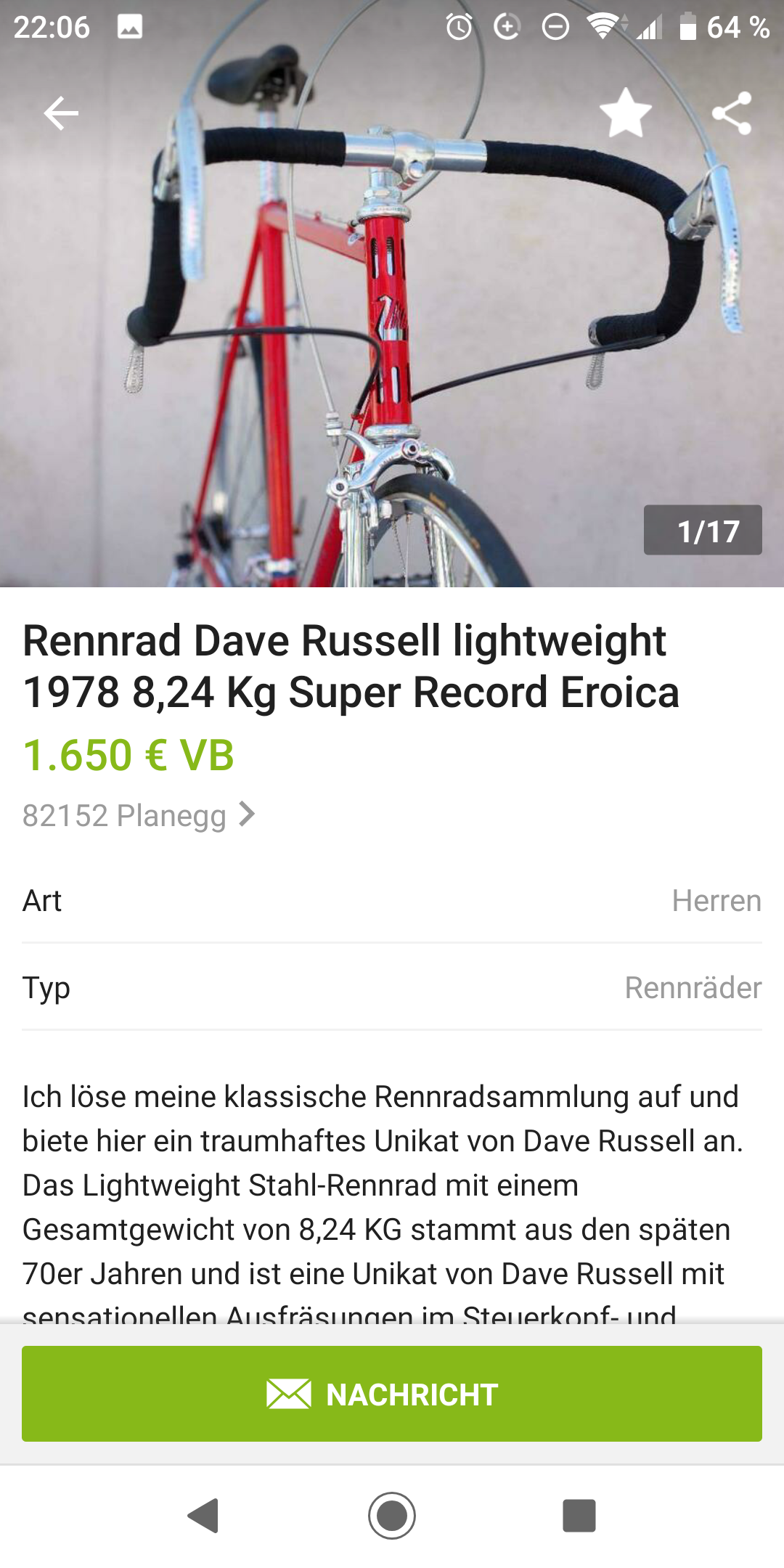The height and width of the screenshot is (1568, 784).
Task: Open the notifications image icon in the status bar
Action: pyautogui.click(x=131, y=28)
